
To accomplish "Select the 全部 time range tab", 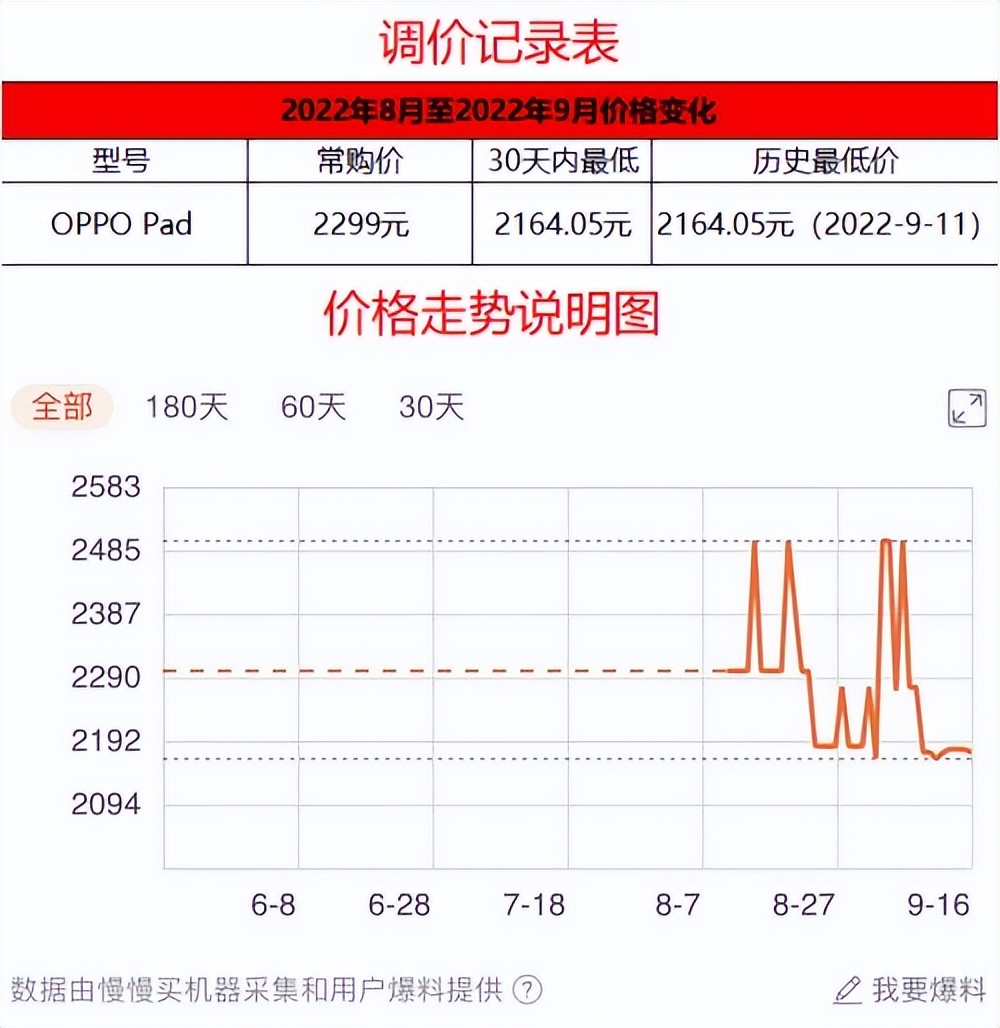I will pyautogui.click(x=62, y=406).
